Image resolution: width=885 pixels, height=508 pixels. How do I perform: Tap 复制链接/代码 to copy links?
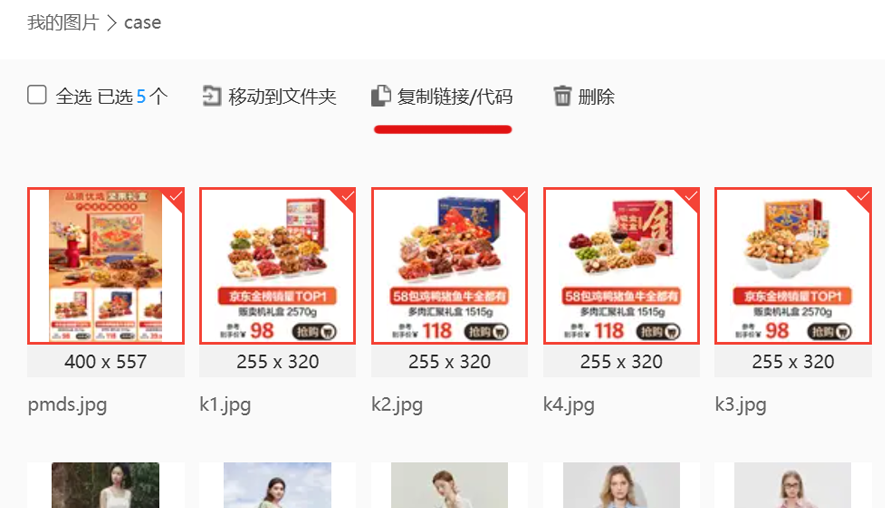click(442, 97)
